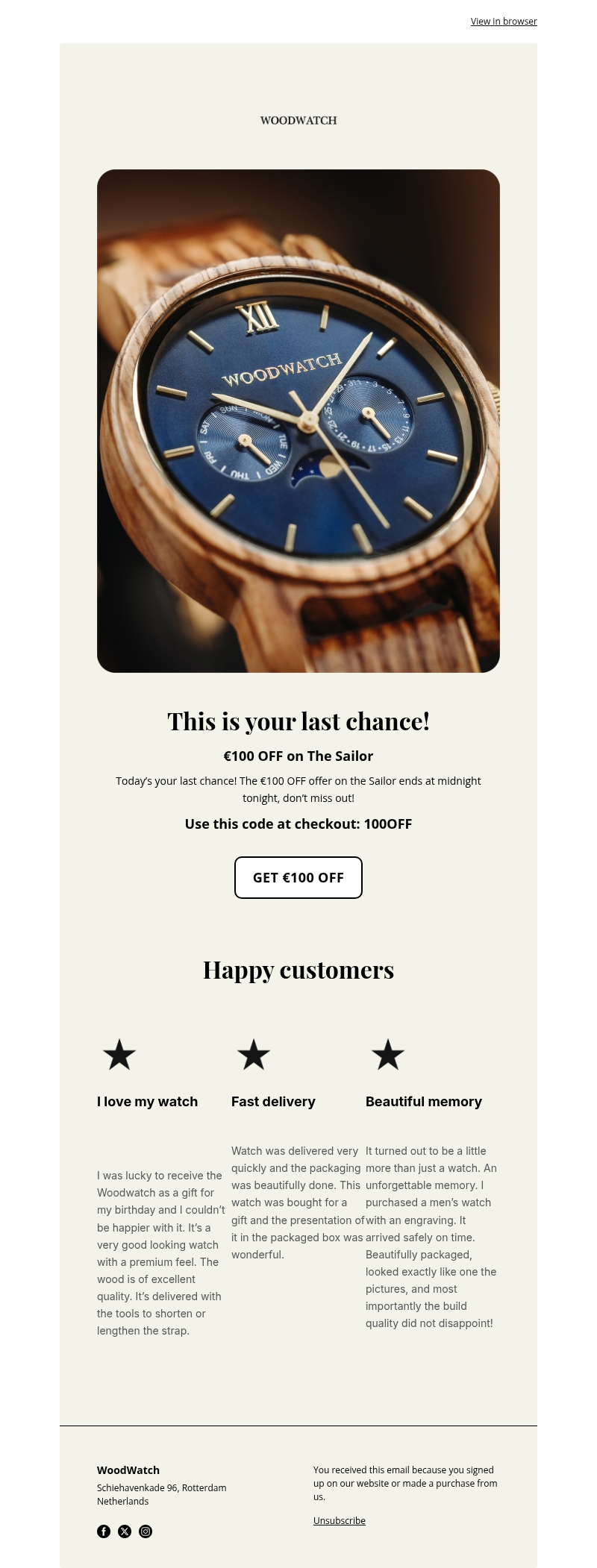Tap the Unsubscribe link
The height and width of the screenshot is (1568, 597).
tap(340, 1520)
